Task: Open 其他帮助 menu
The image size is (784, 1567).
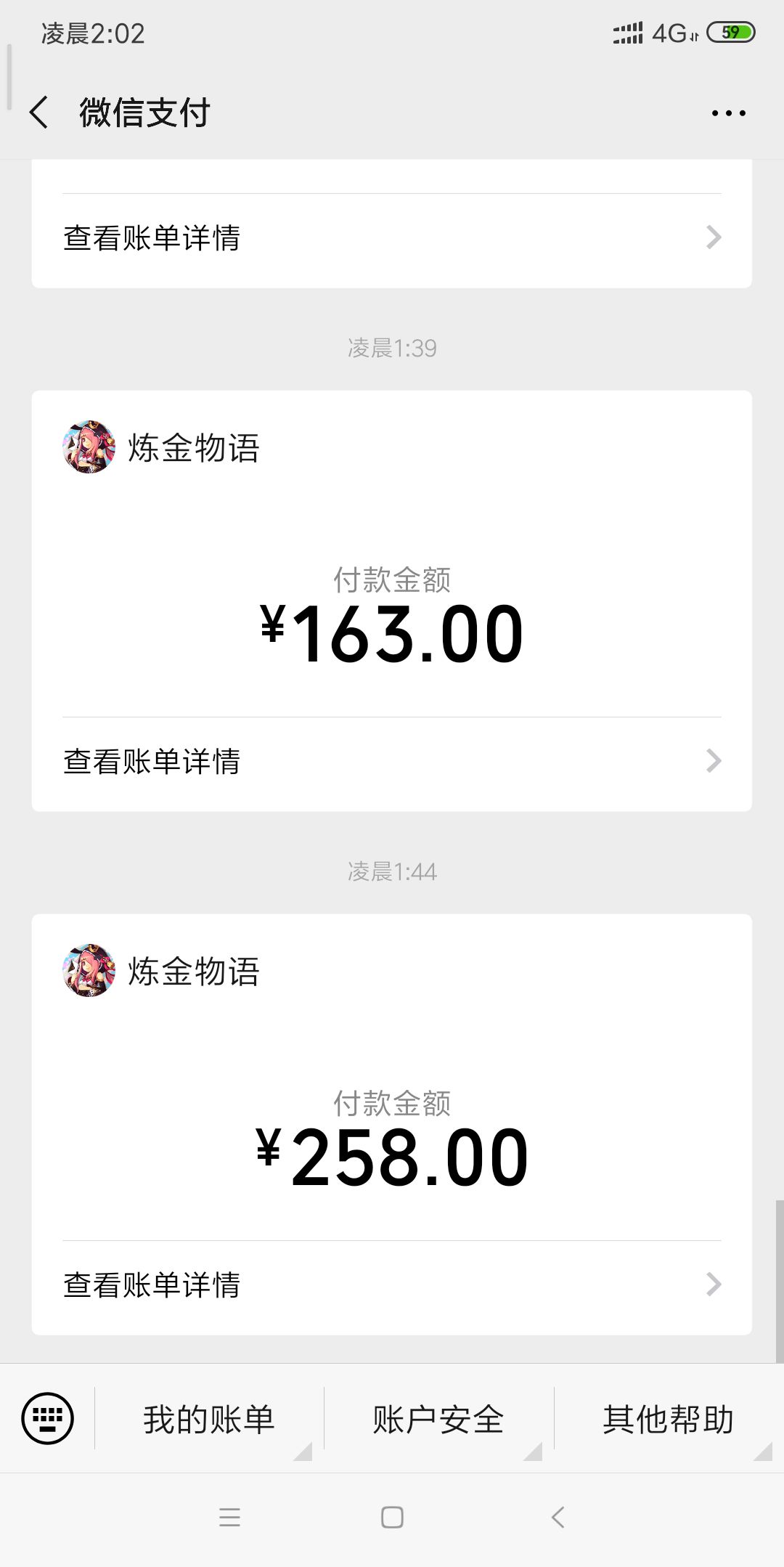Action: 668,1419
